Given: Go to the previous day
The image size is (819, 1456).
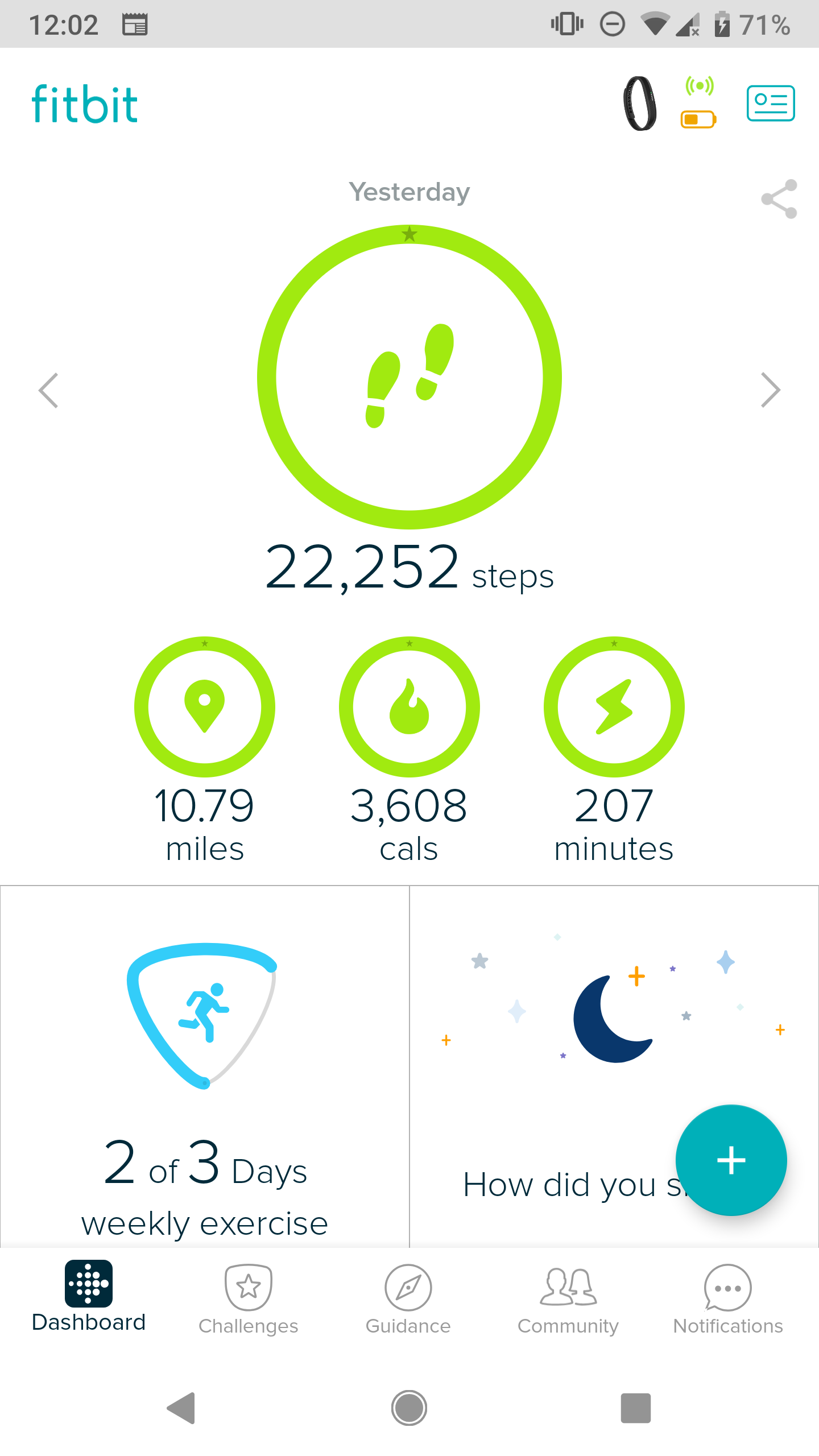Looking at the screenshot, I should coord(49,390).
